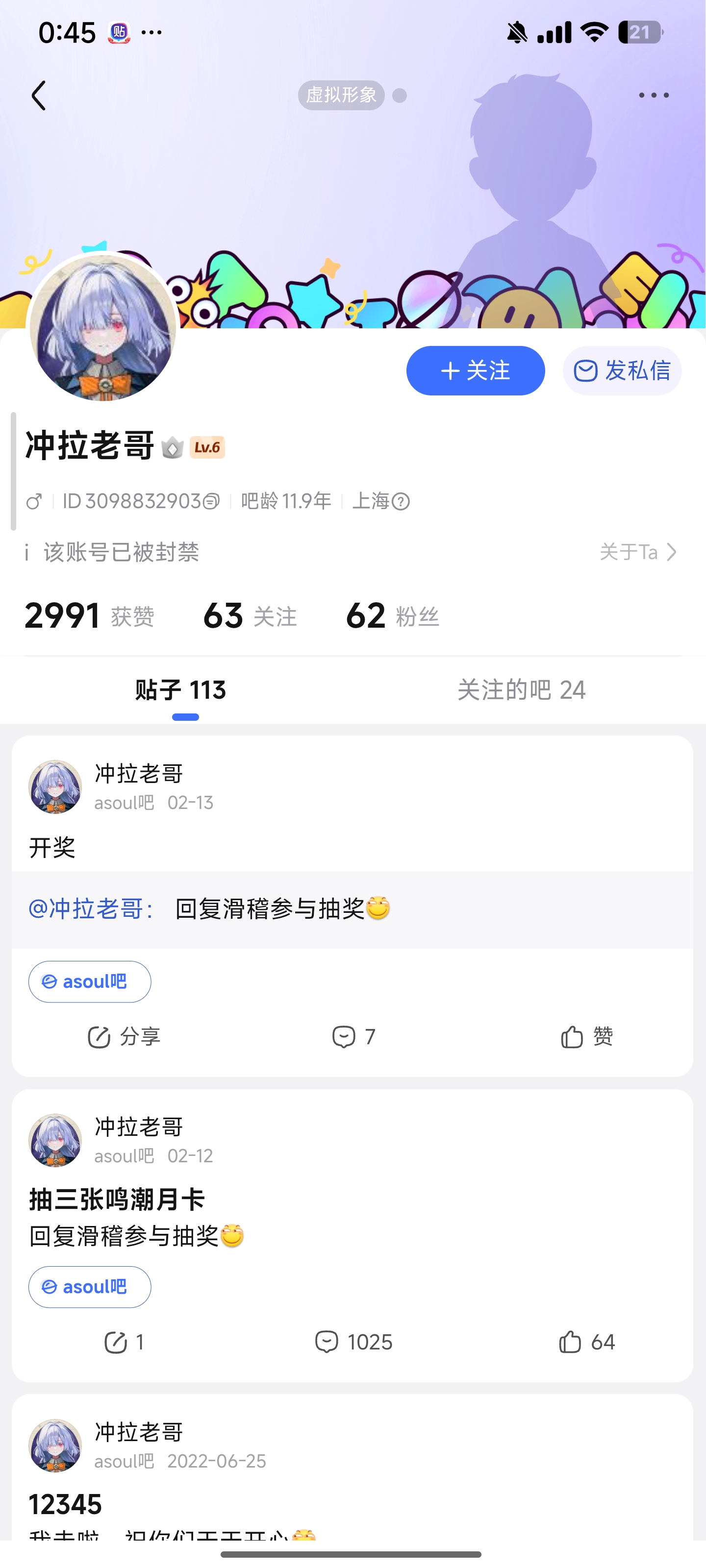The width and height of the screenshot is (706, 1568).
Task: Like the 抽三张鸣潮月卡 post showing 64
Action: (586, 1342)
